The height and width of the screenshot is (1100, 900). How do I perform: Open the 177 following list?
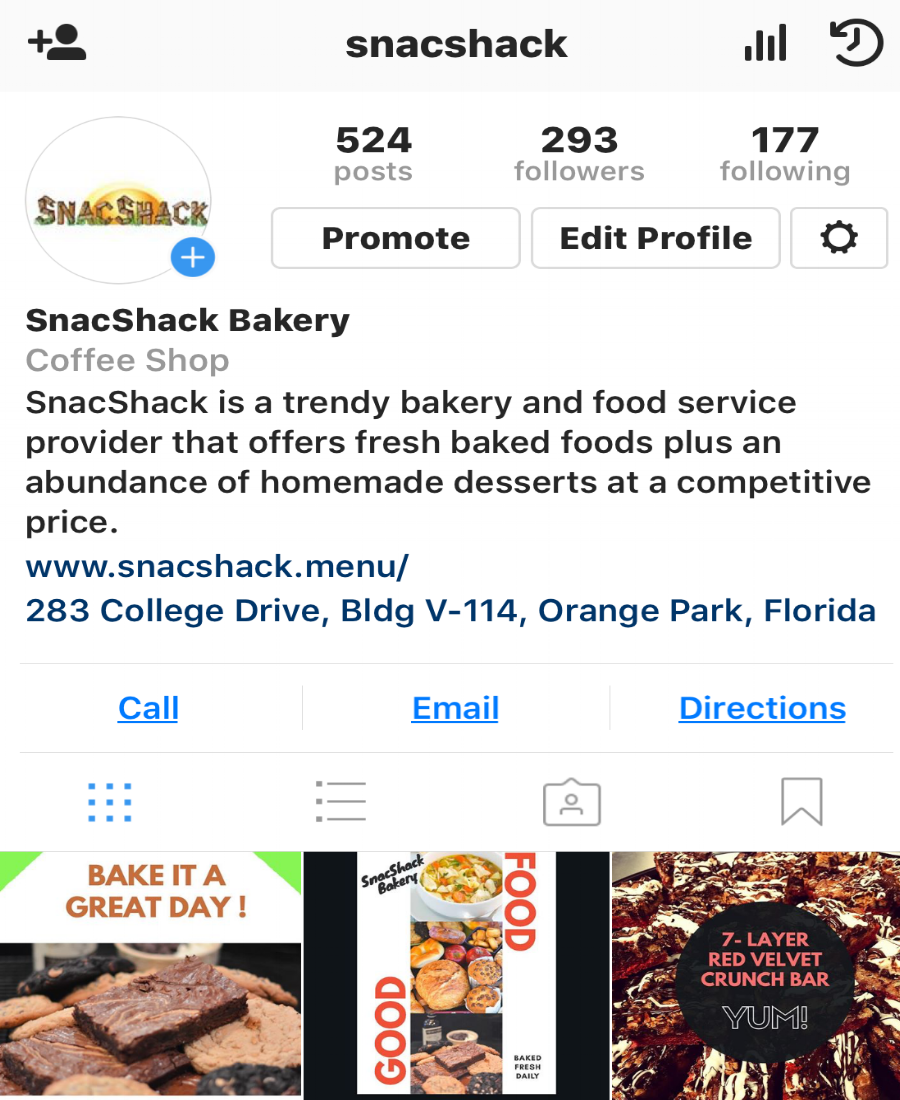785,154
